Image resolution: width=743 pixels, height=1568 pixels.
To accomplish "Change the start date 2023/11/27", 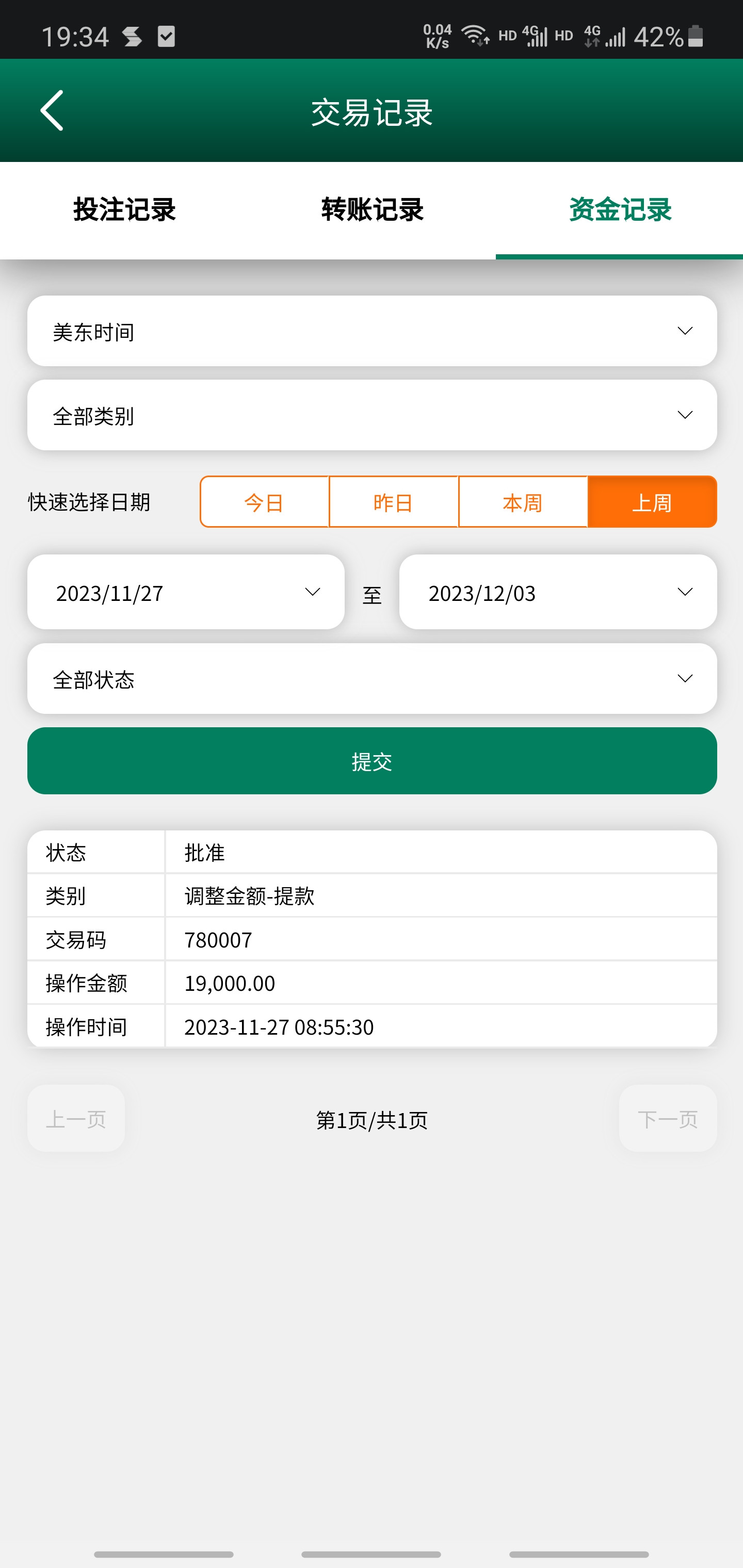I will (186, 592).
